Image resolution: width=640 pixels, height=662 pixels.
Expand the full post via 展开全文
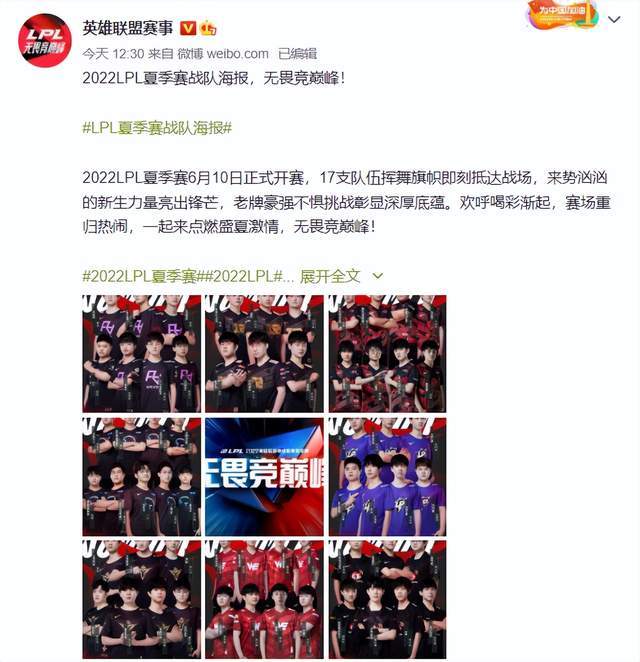(336, 276)
